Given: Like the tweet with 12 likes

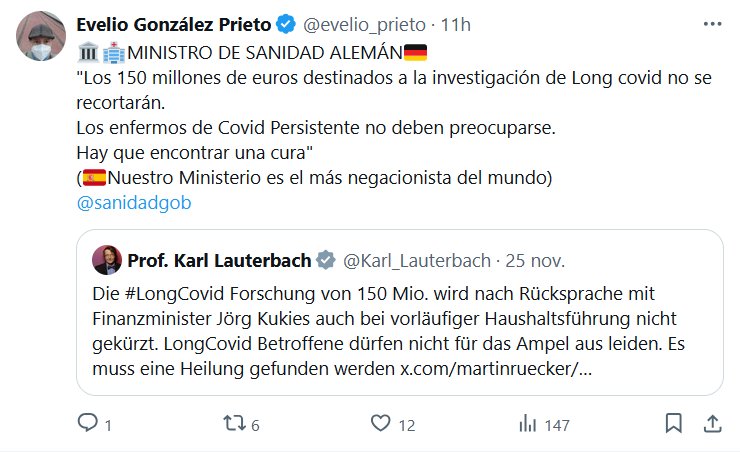Looking at the screenshot, I should [380, 424].
